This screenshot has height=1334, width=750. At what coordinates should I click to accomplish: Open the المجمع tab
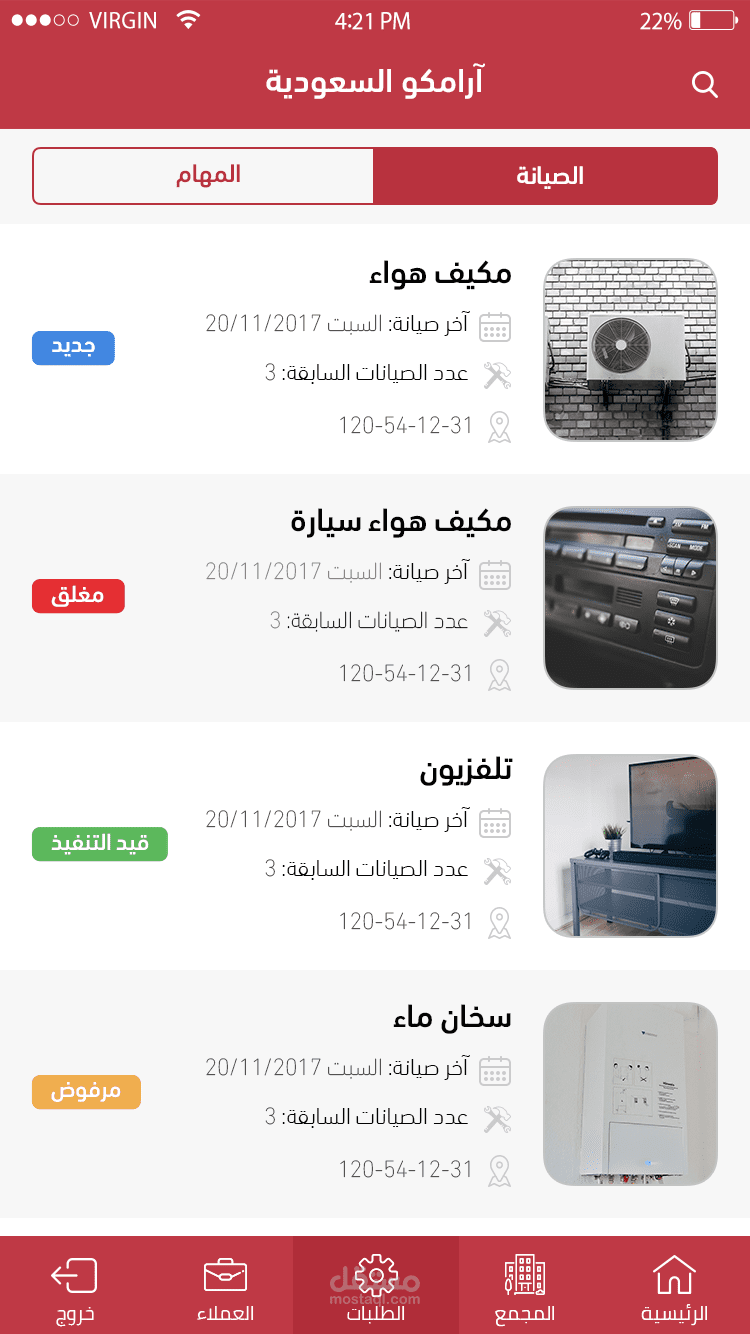[524, 1287]
